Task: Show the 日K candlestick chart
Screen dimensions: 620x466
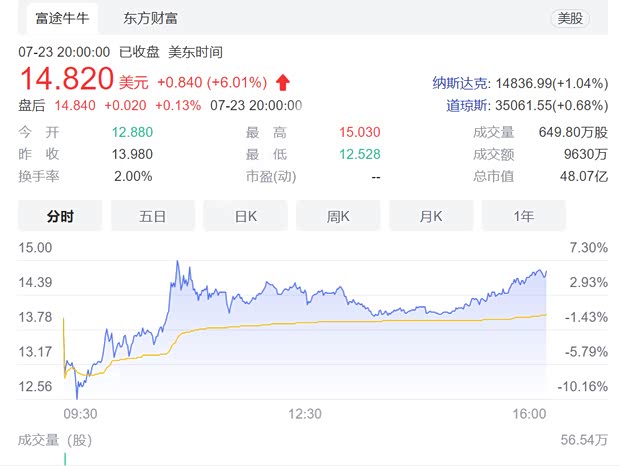Action: pyautogui.click(x=245, y=216)
